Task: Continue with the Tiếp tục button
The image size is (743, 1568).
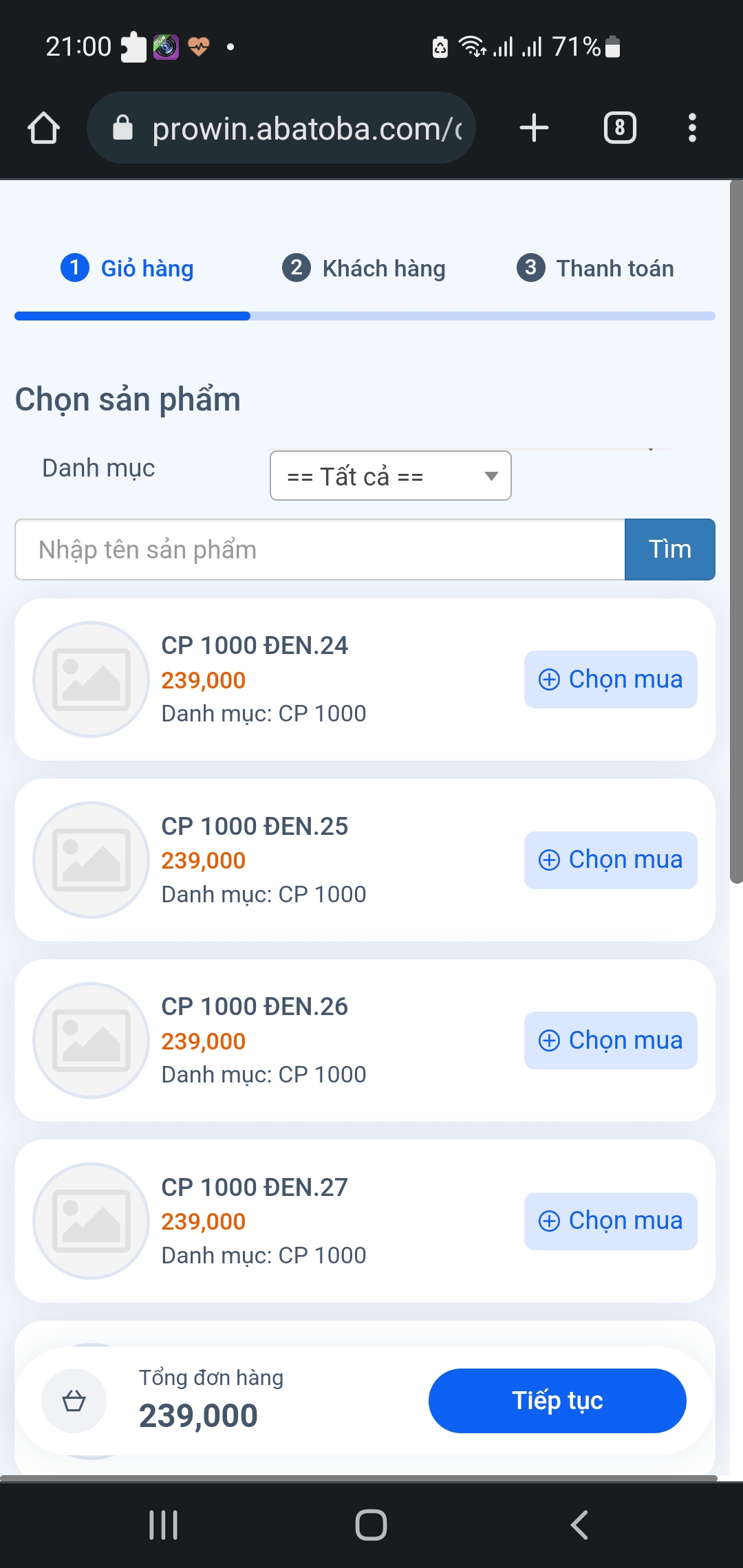Action: 557,1401
